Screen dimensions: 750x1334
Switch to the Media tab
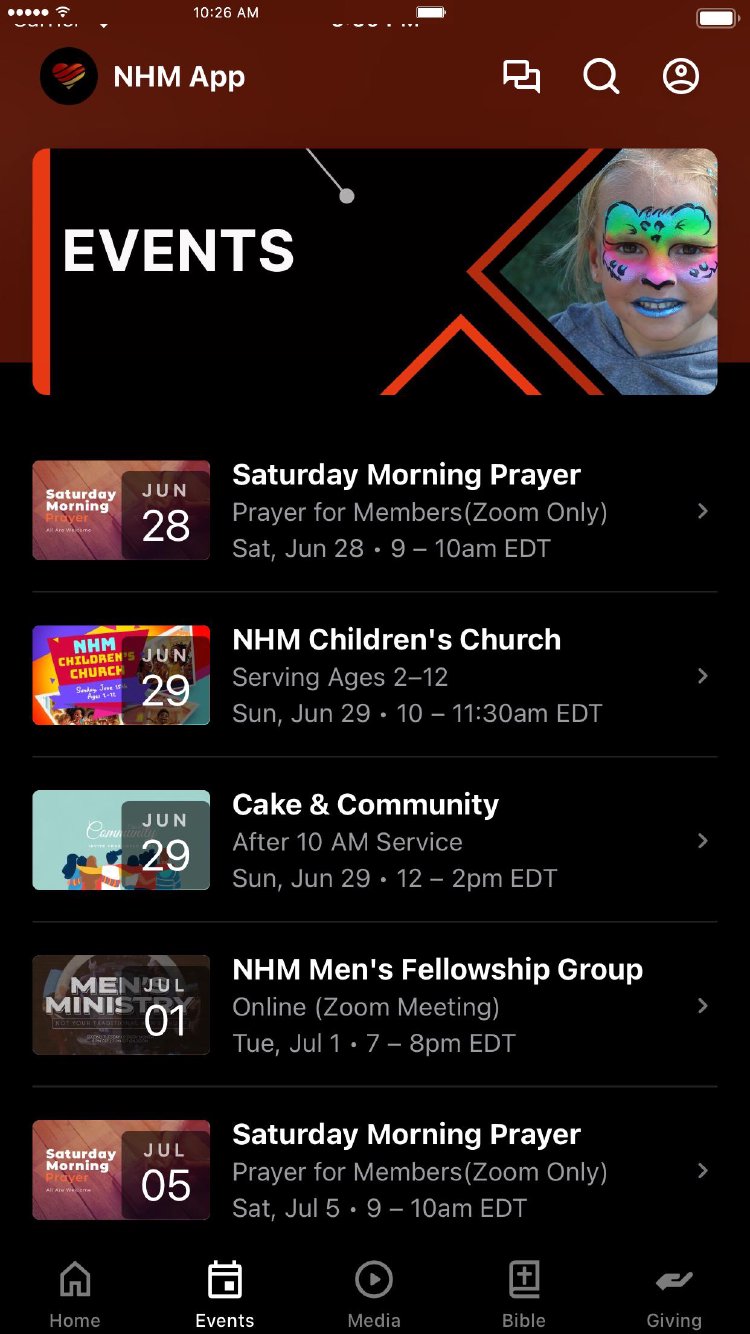[x=374, y=1294]
